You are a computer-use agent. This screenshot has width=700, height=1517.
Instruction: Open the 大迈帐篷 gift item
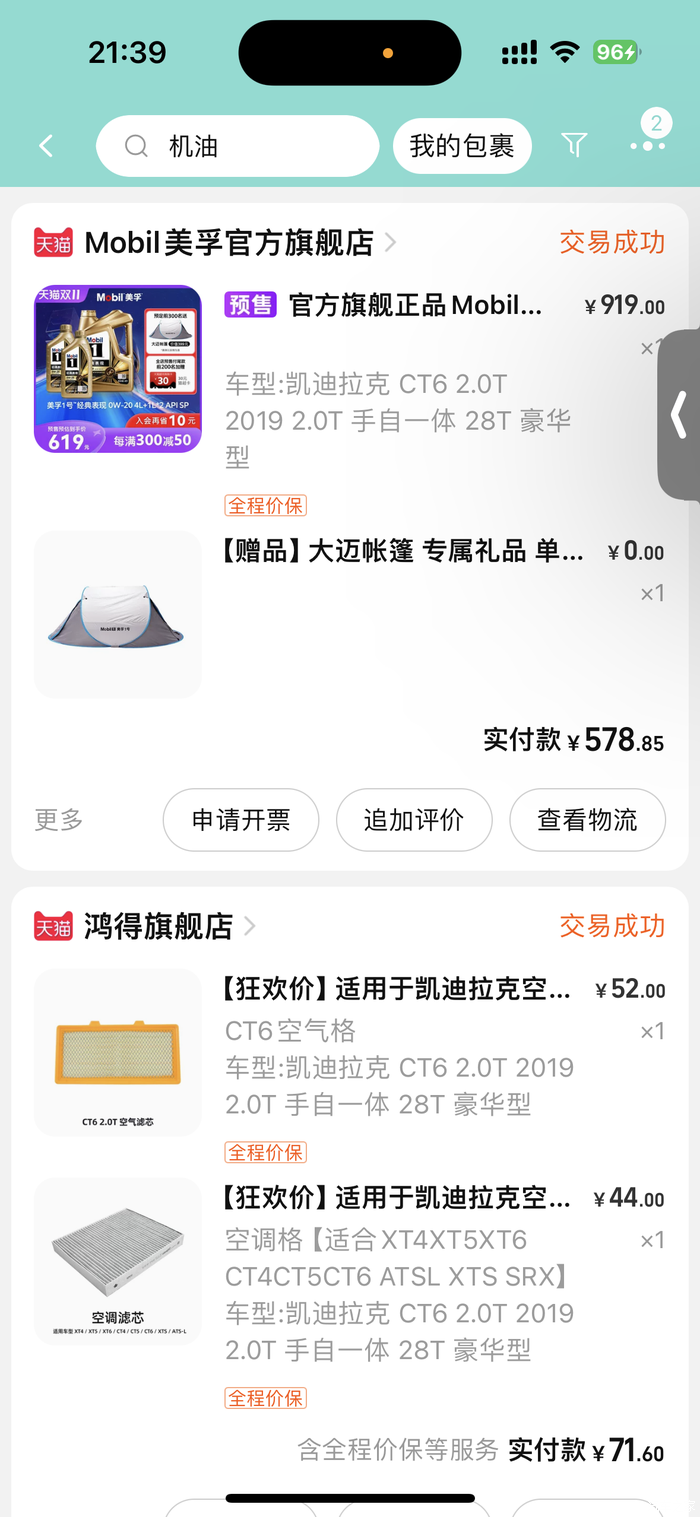coord(400,552)
